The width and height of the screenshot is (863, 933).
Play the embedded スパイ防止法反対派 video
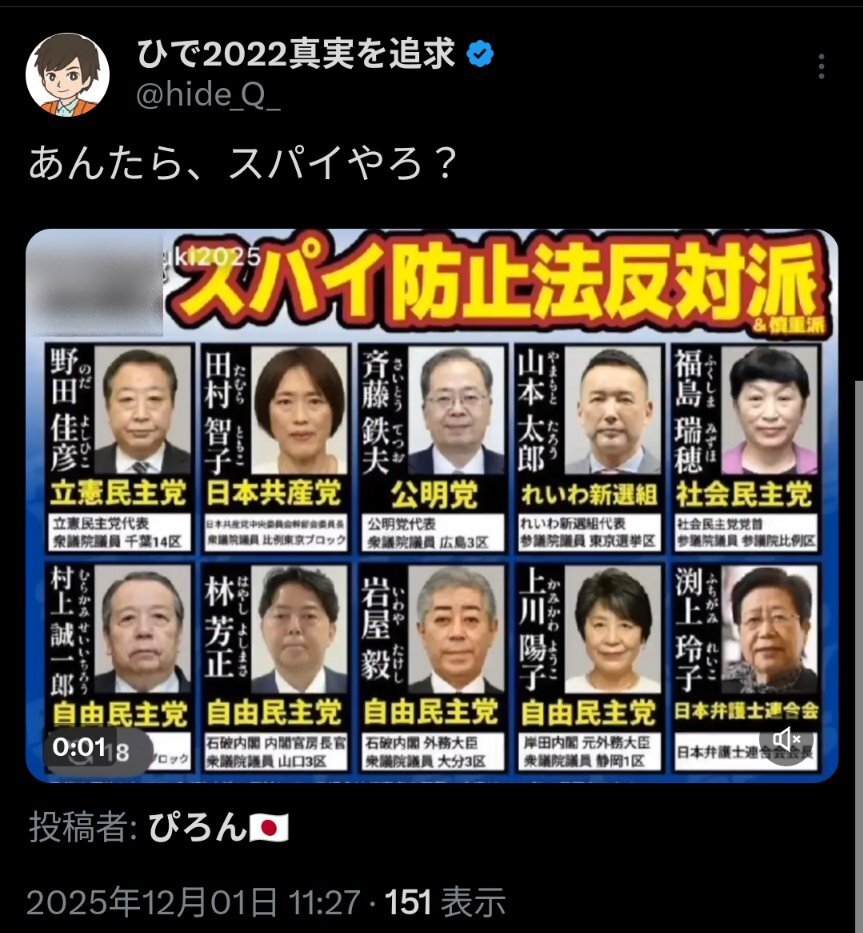[432, 506]
